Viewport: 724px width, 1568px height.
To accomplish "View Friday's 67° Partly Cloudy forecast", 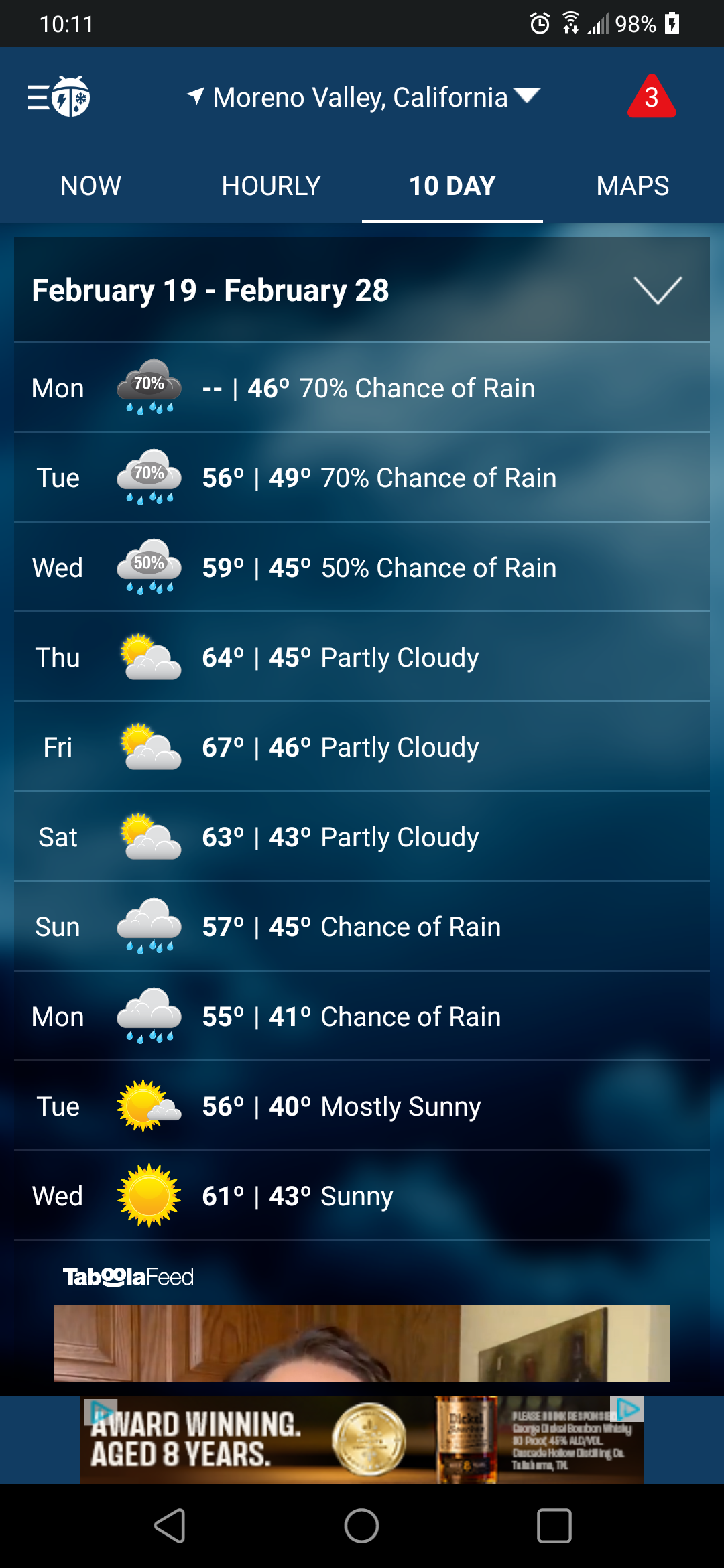I will [x=362, y=747].
